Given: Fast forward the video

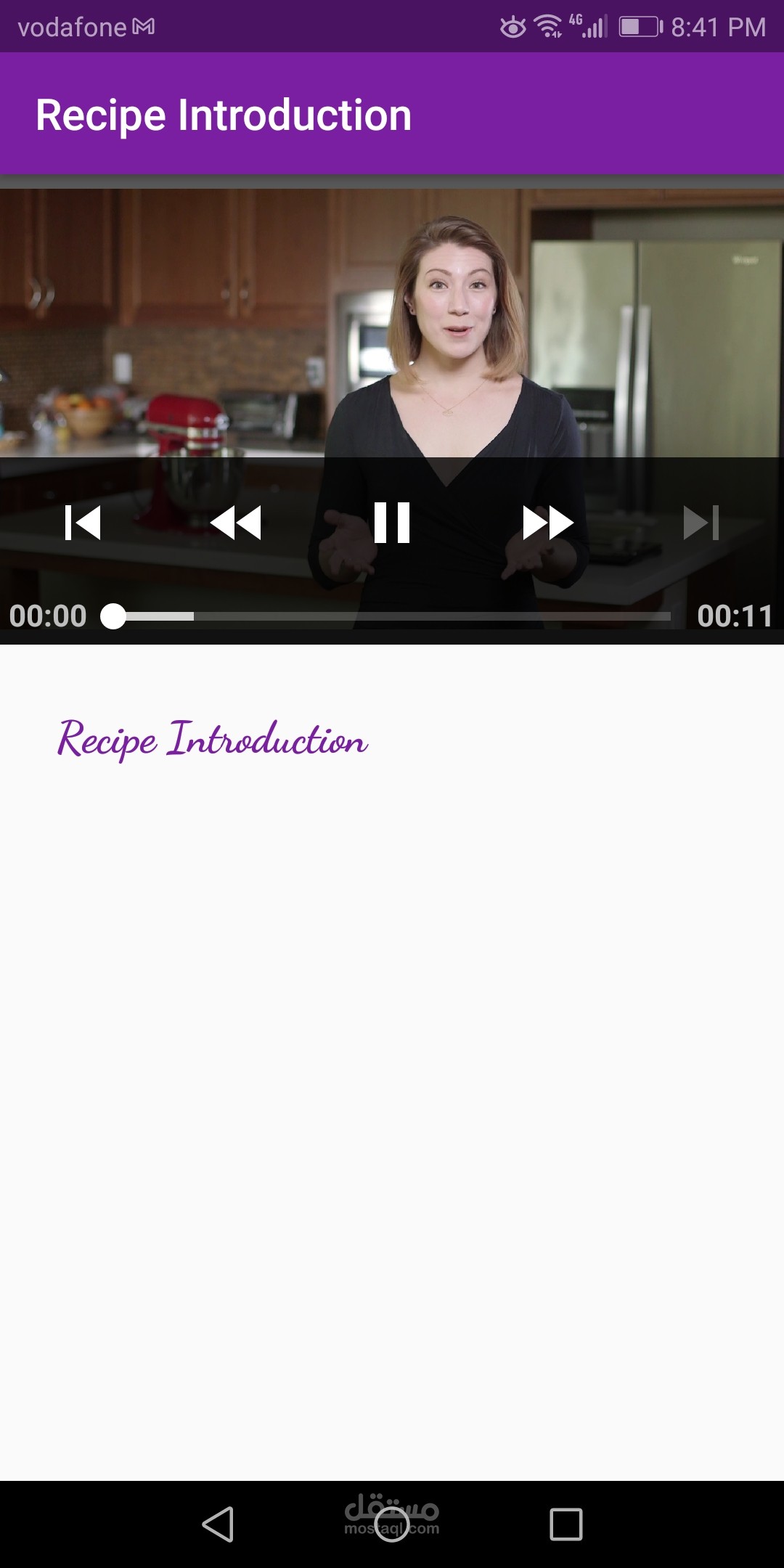Looking at the screenshot, I should (548, 523).
